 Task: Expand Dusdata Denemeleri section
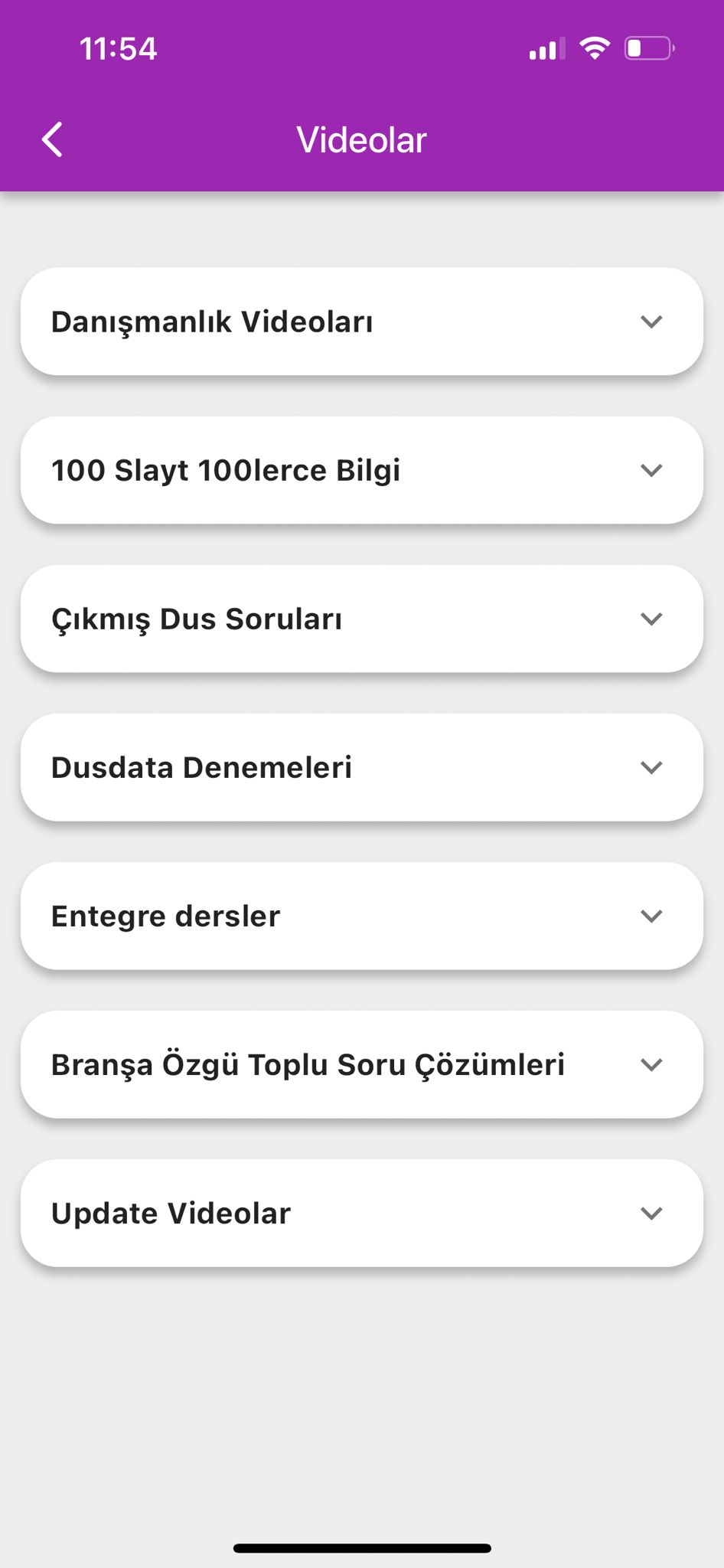pyautogui.click(x=361, y=767)
